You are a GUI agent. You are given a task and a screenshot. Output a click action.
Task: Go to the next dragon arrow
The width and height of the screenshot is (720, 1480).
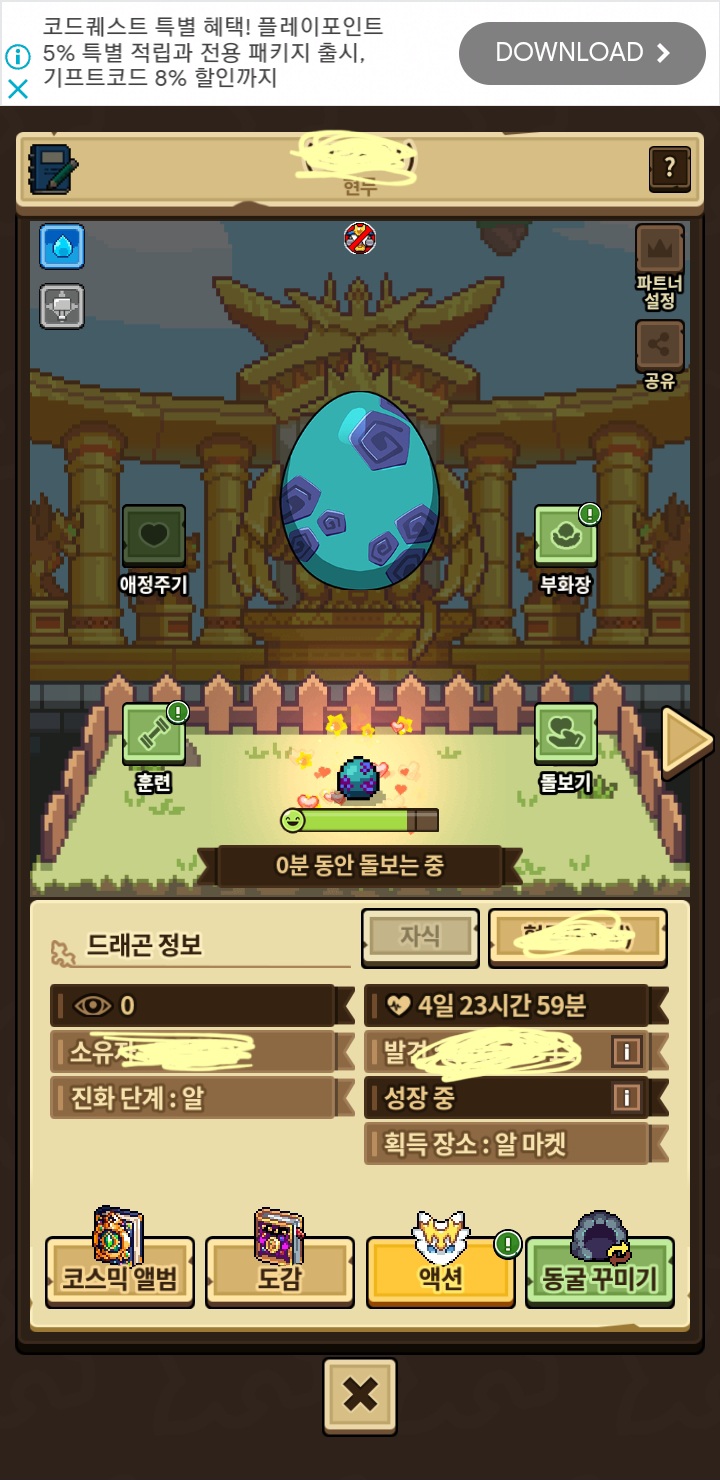coord(687,741)
